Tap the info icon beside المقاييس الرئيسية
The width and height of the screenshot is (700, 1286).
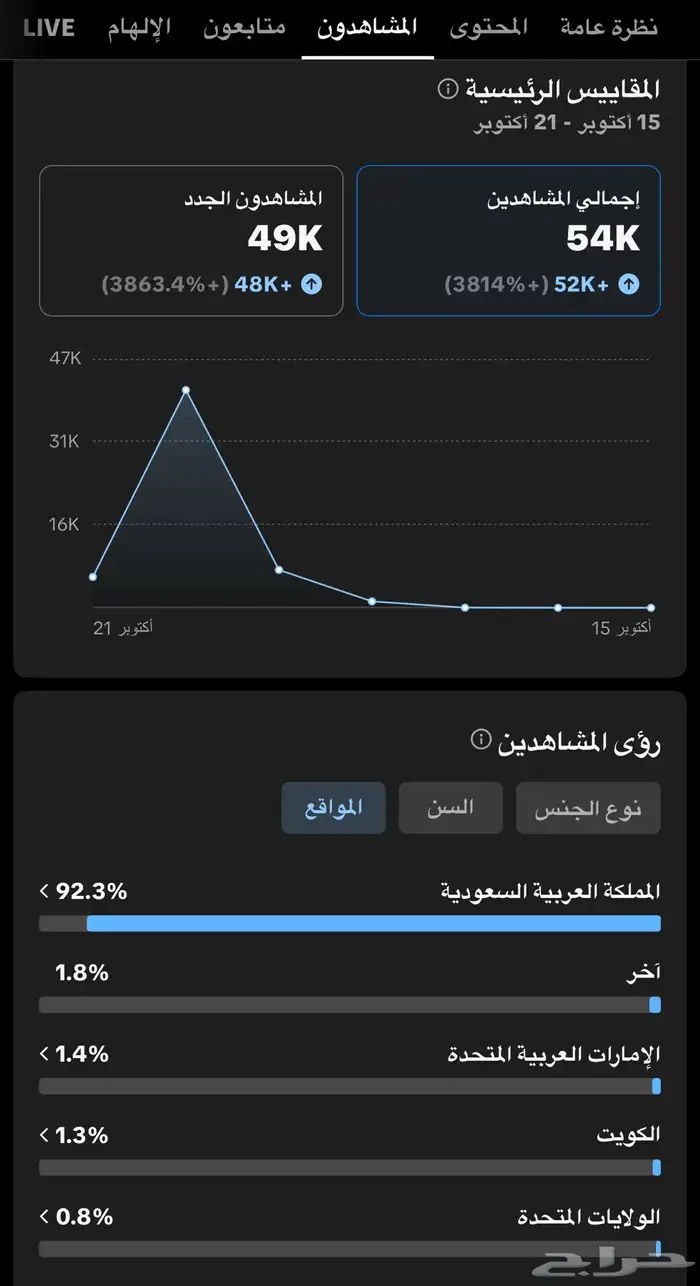[447, 89]
